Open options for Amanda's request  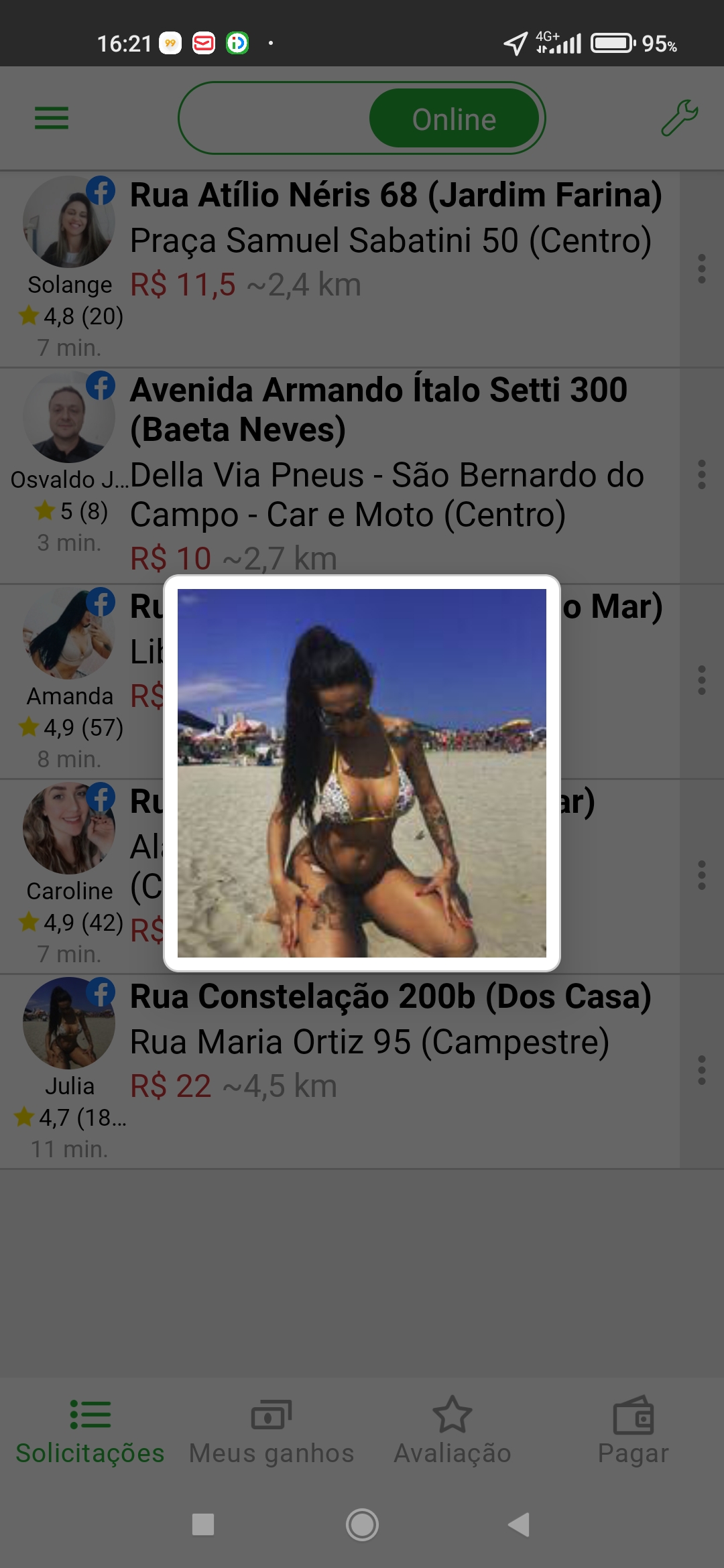(x=701, y=680)
